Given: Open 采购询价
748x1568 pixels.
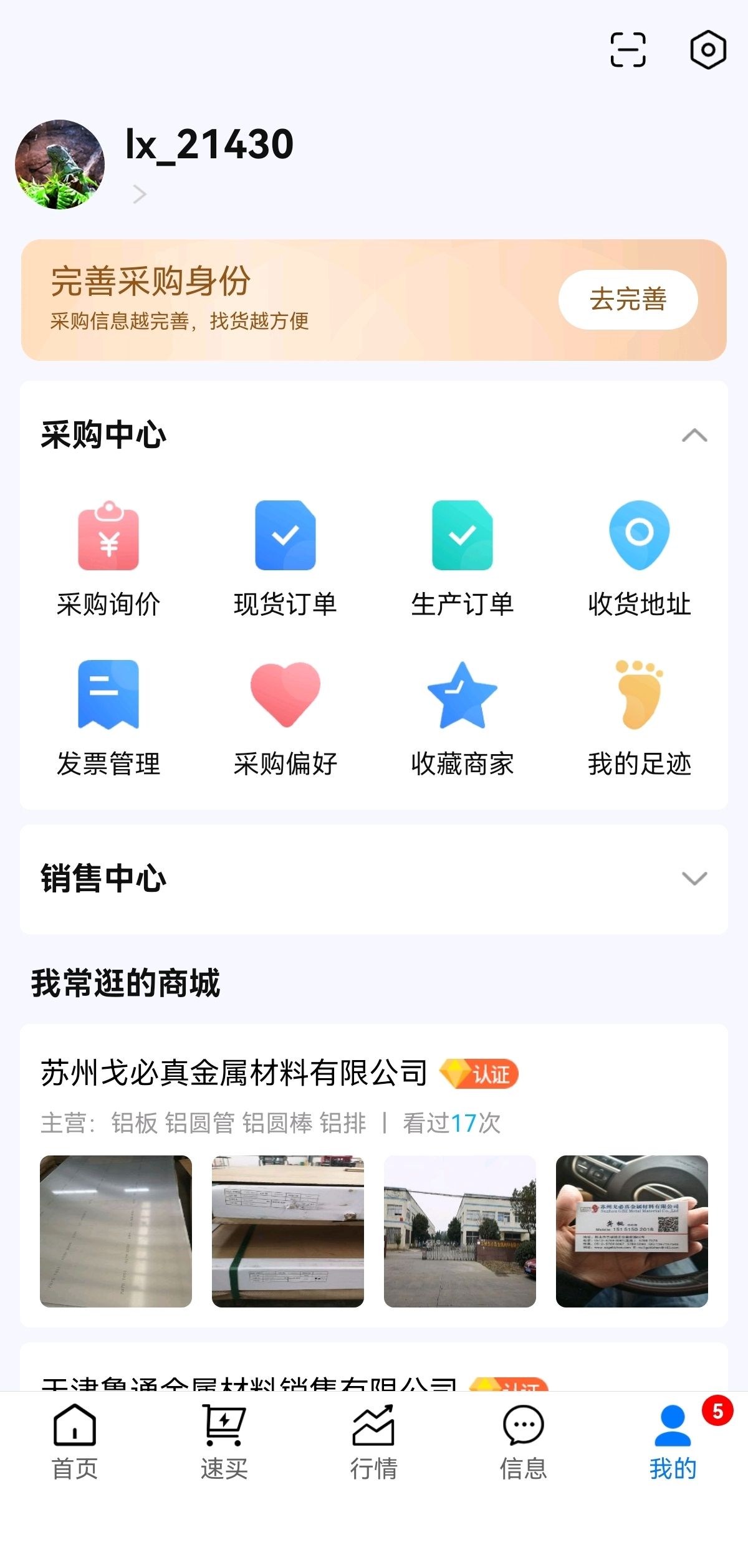Looking at the screenshot, I should coord(108,559).
